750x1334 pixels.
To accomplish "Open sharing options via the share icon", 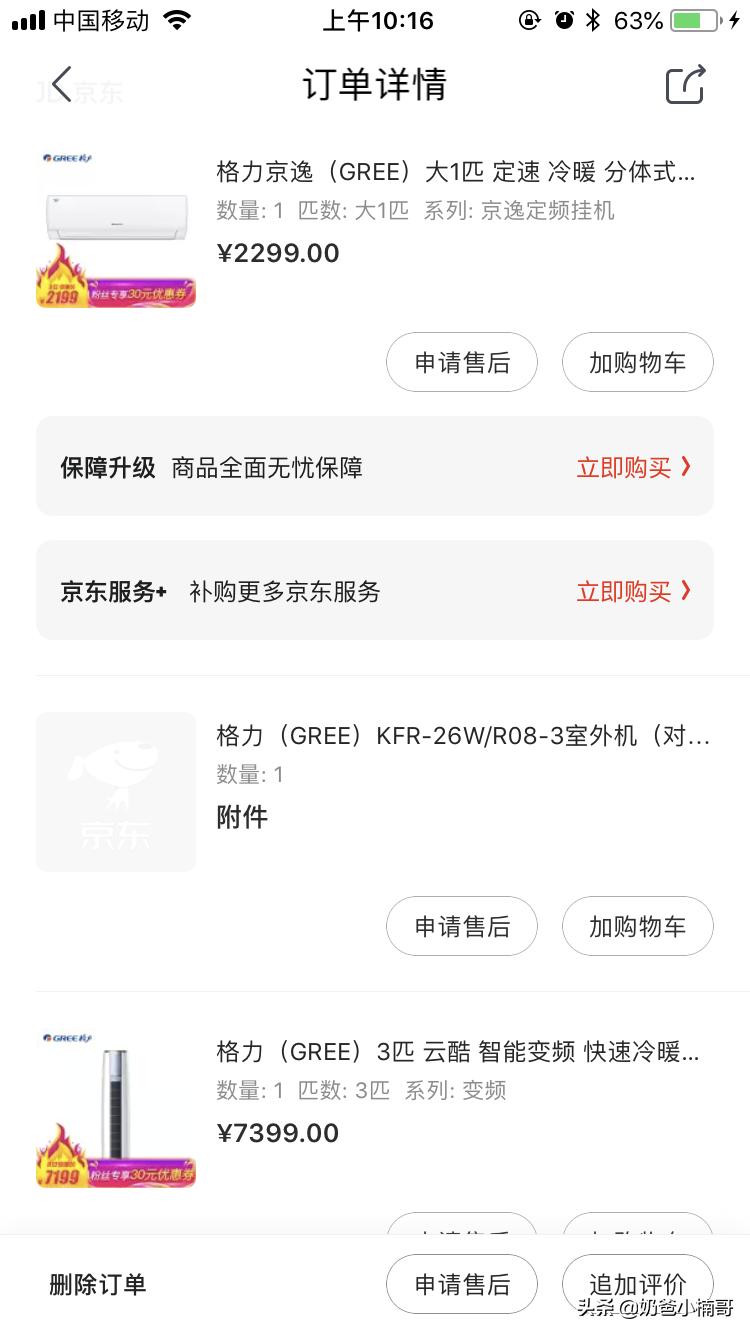I will 684,85.
